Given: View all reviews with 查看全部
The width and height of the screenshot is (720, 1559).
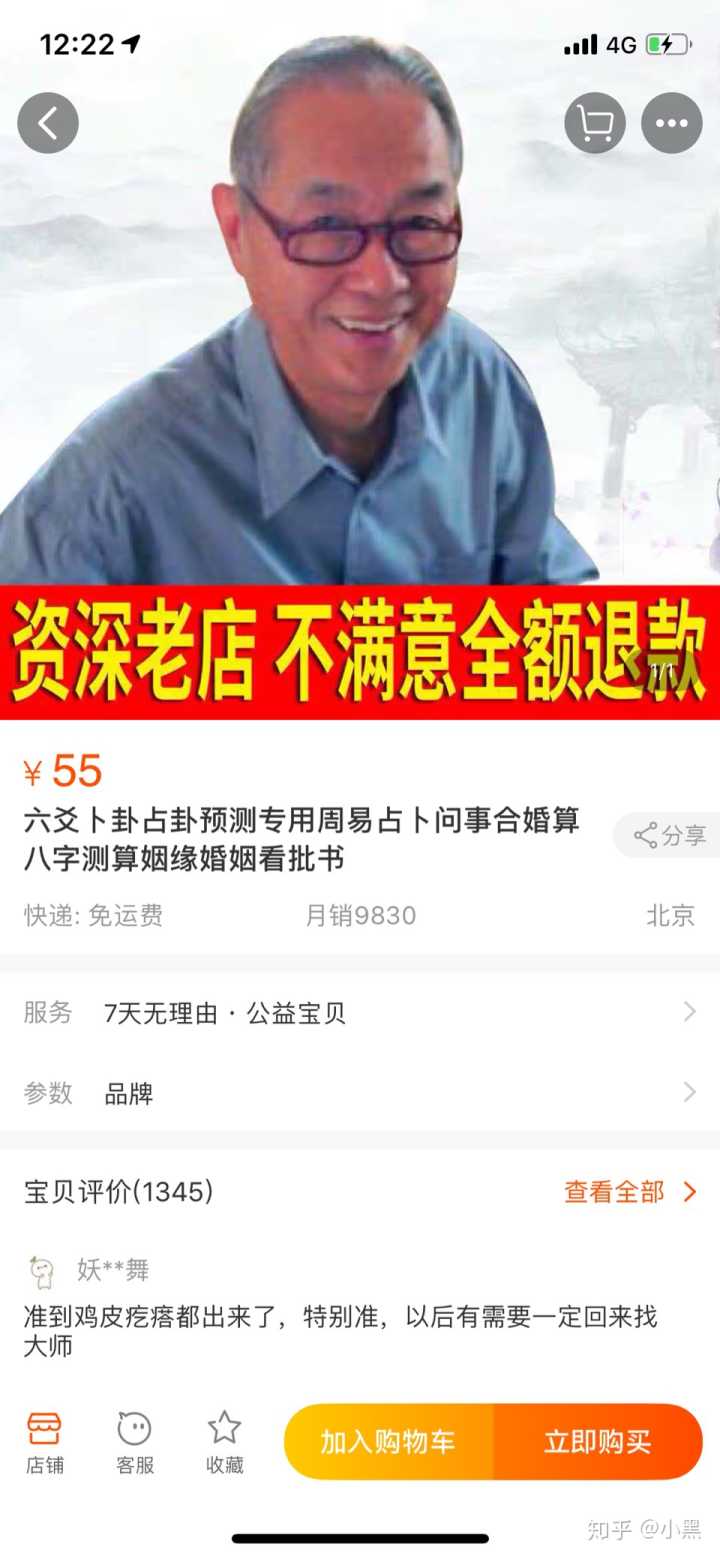Looking at the screenshot, I should pyautogui.click(x=629, y=1191).
